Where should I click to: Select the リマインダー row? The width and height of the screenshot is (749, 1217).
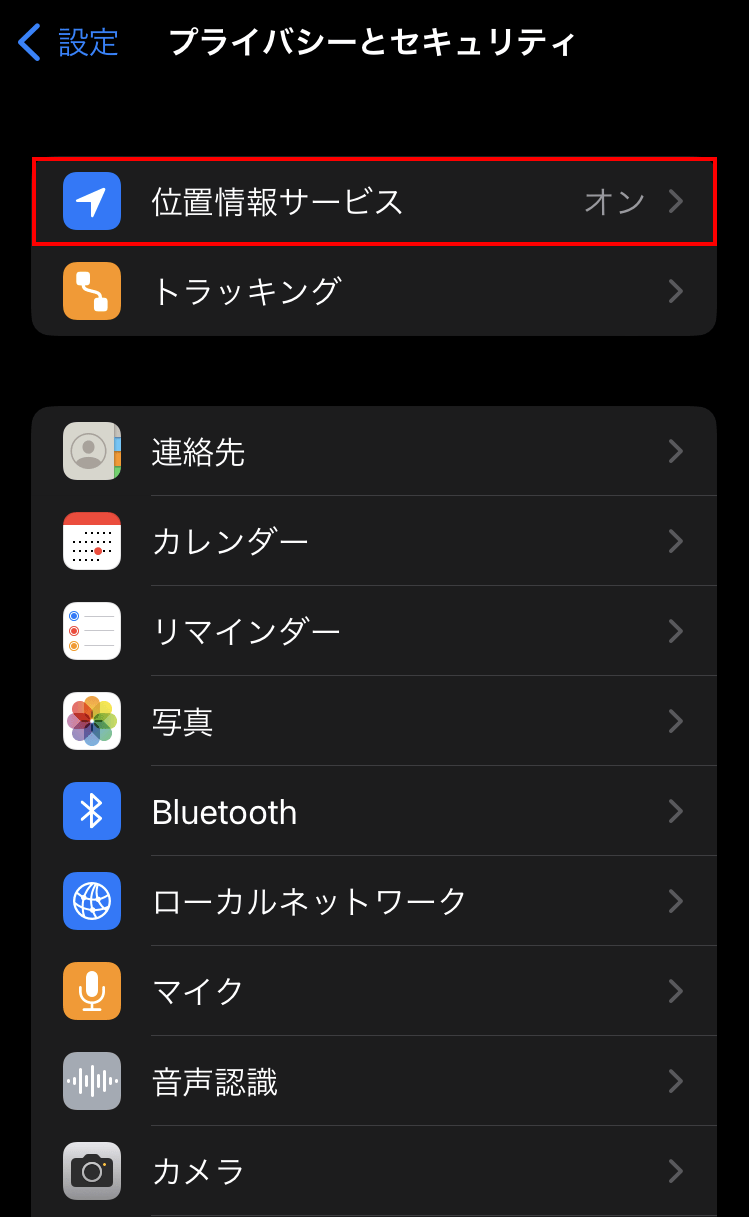pyautogui.click(x=374, y=631)
